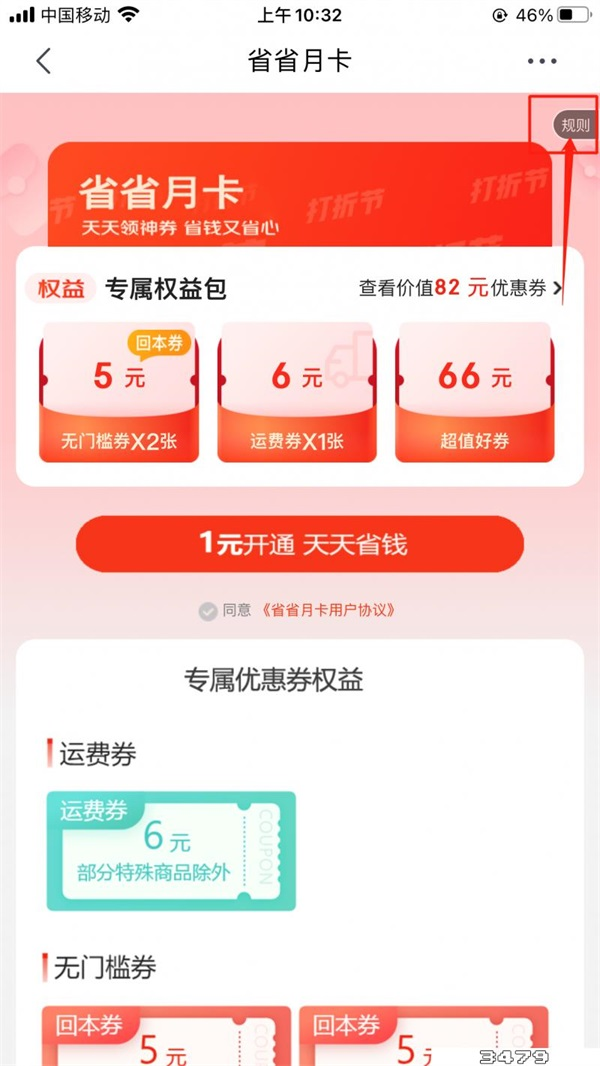Open the 6元 运费券 coupon
Screen dimensions: 600x1066
(171, 851)
